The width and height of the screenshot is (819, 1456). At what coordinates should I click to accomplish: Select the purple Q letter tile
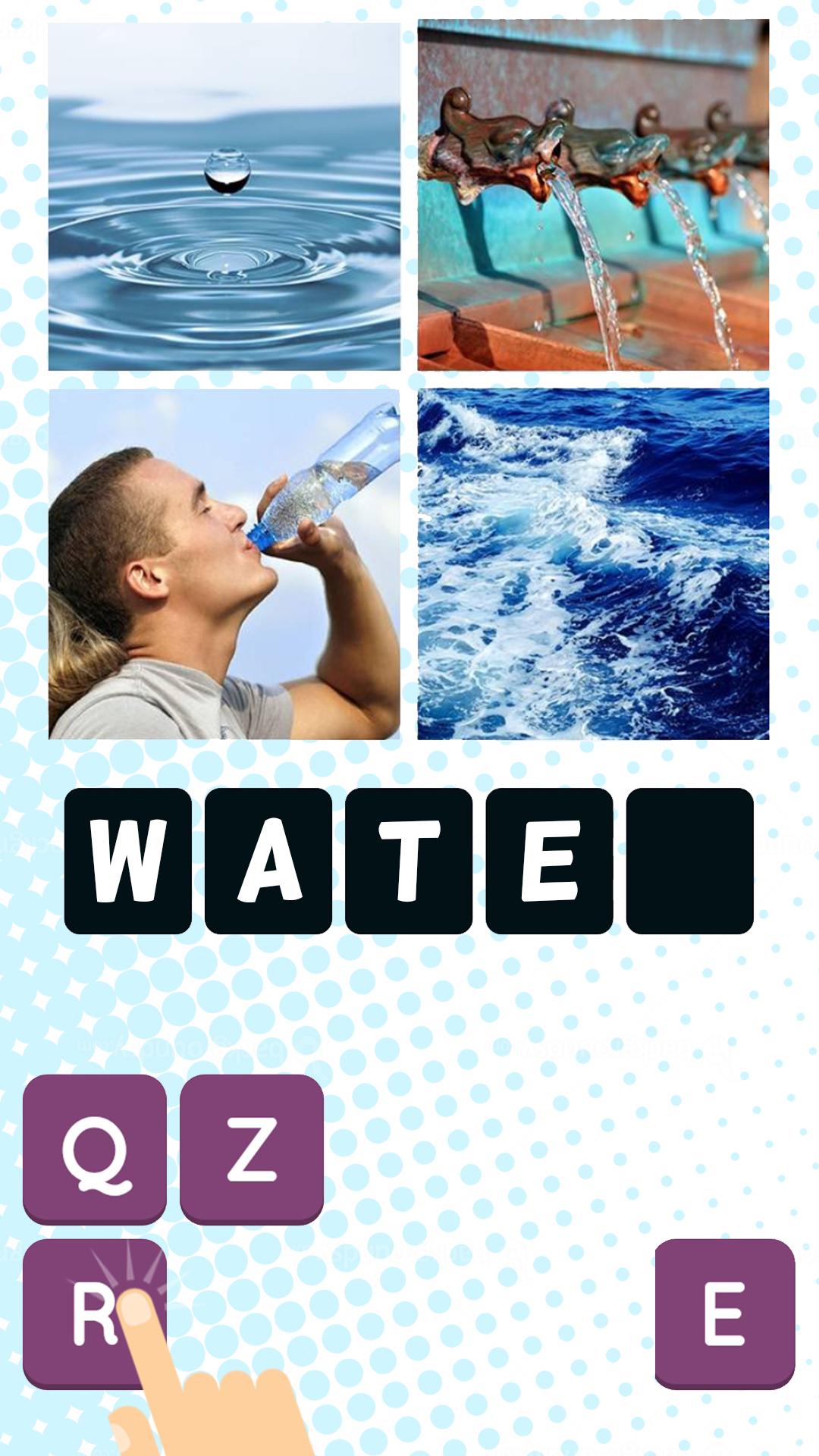(x=95, y=1149)
